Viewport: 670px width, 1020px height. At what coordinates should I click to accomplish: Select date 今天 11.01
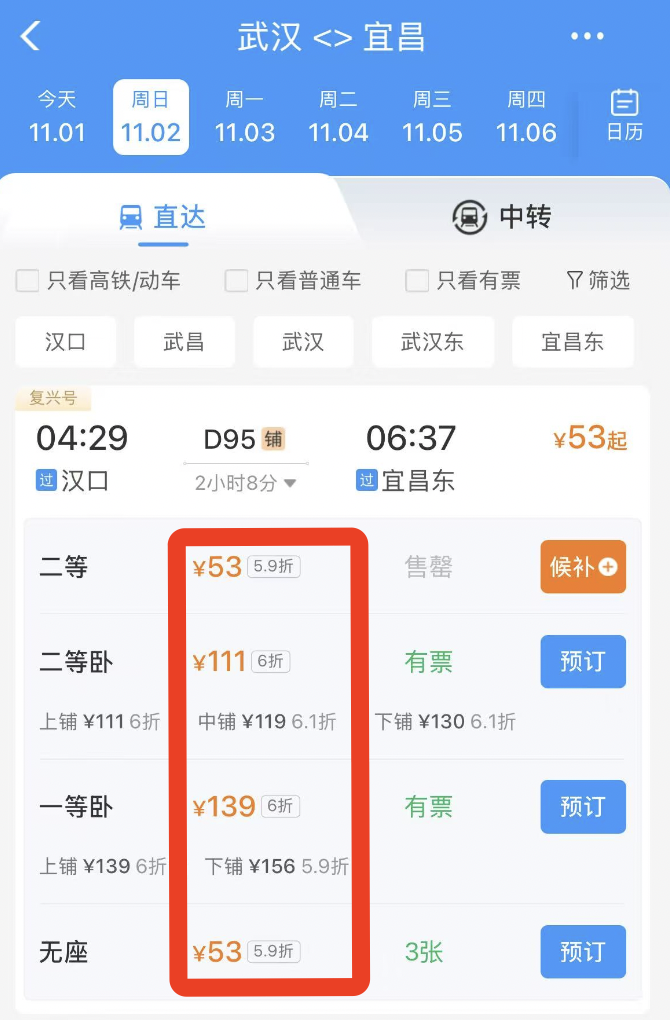(x=57, y=117)
